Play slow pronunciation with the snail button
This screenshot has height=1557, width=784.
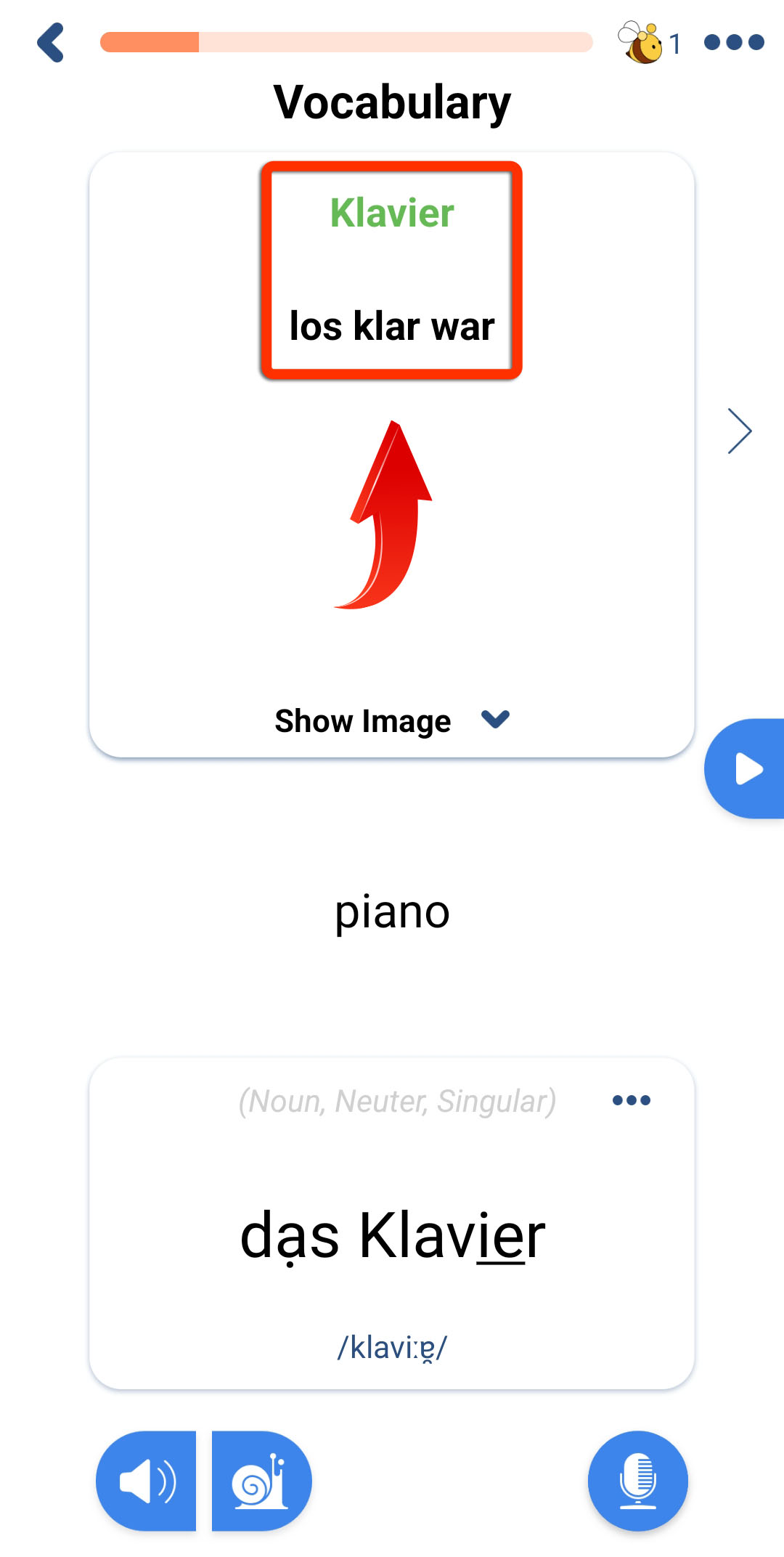tap(261, 1481)
